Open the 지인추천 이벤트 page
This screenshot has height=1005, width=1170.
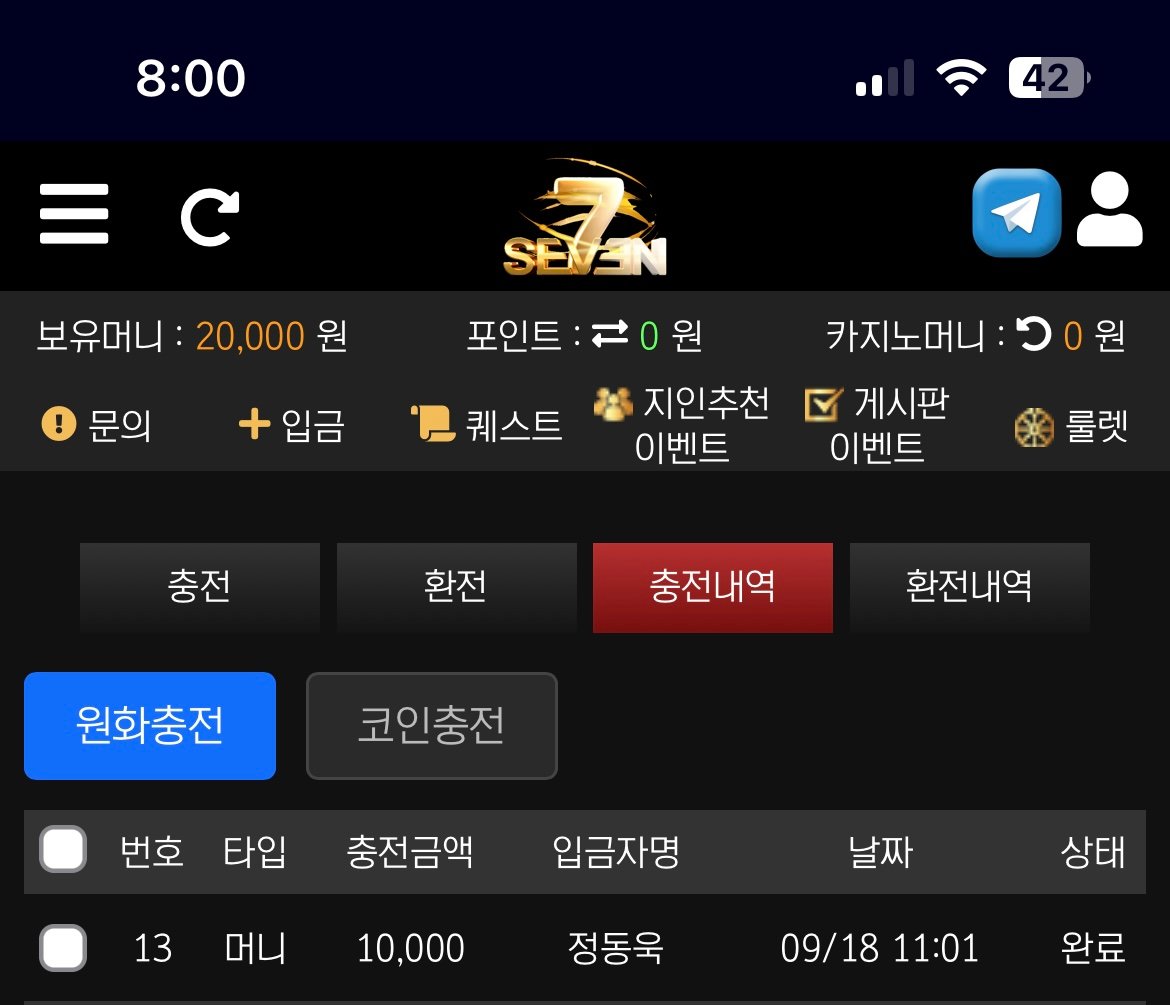(682, 426)
